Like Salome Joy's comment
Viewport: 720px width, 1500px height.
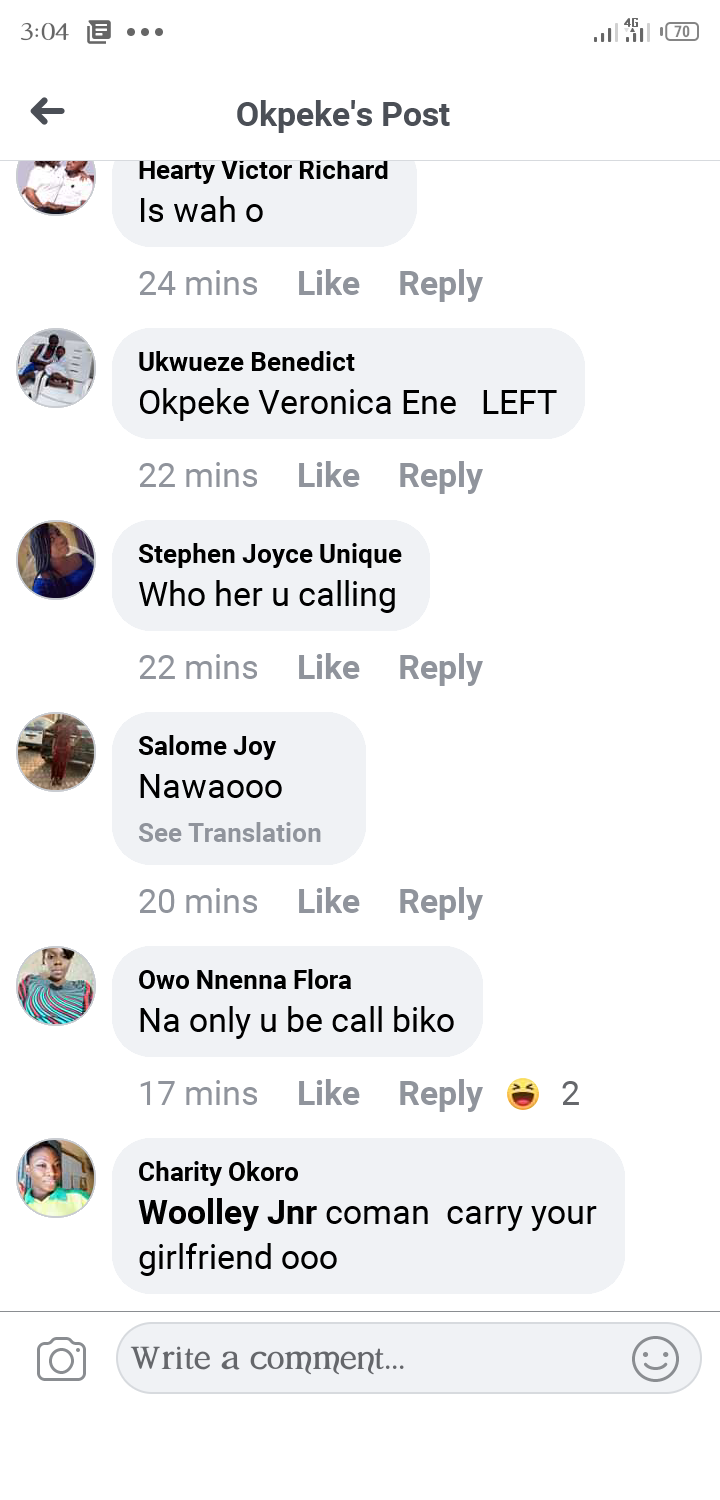[328, 902]
